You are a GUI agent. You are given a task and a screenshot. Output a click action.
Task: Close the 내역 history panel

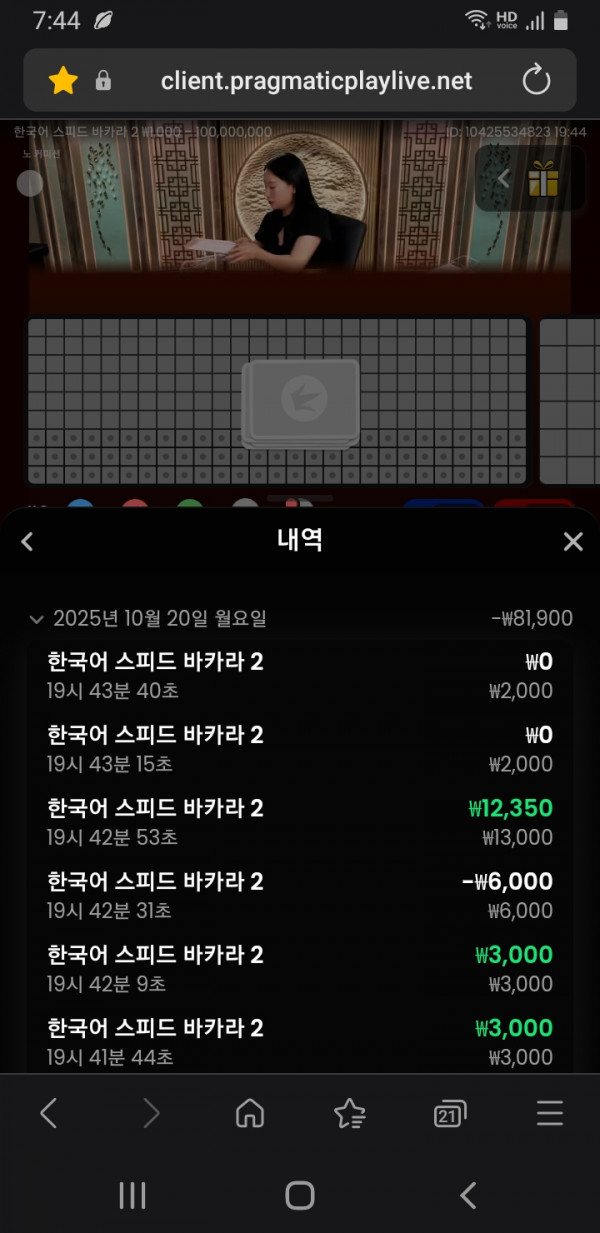[572, 542]
